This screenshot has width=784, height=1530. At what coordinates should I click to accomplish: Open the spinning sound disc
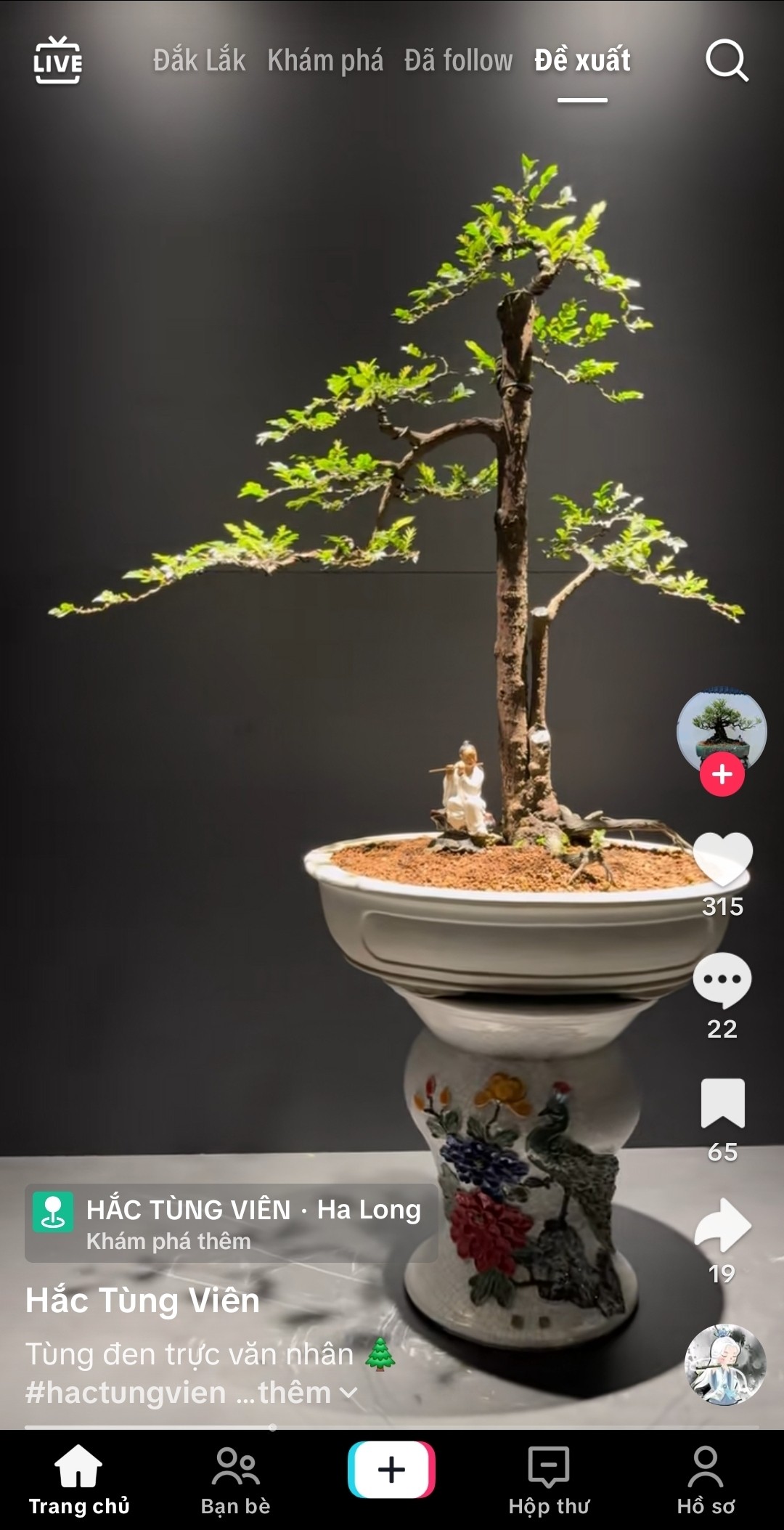click(724, 1364)
